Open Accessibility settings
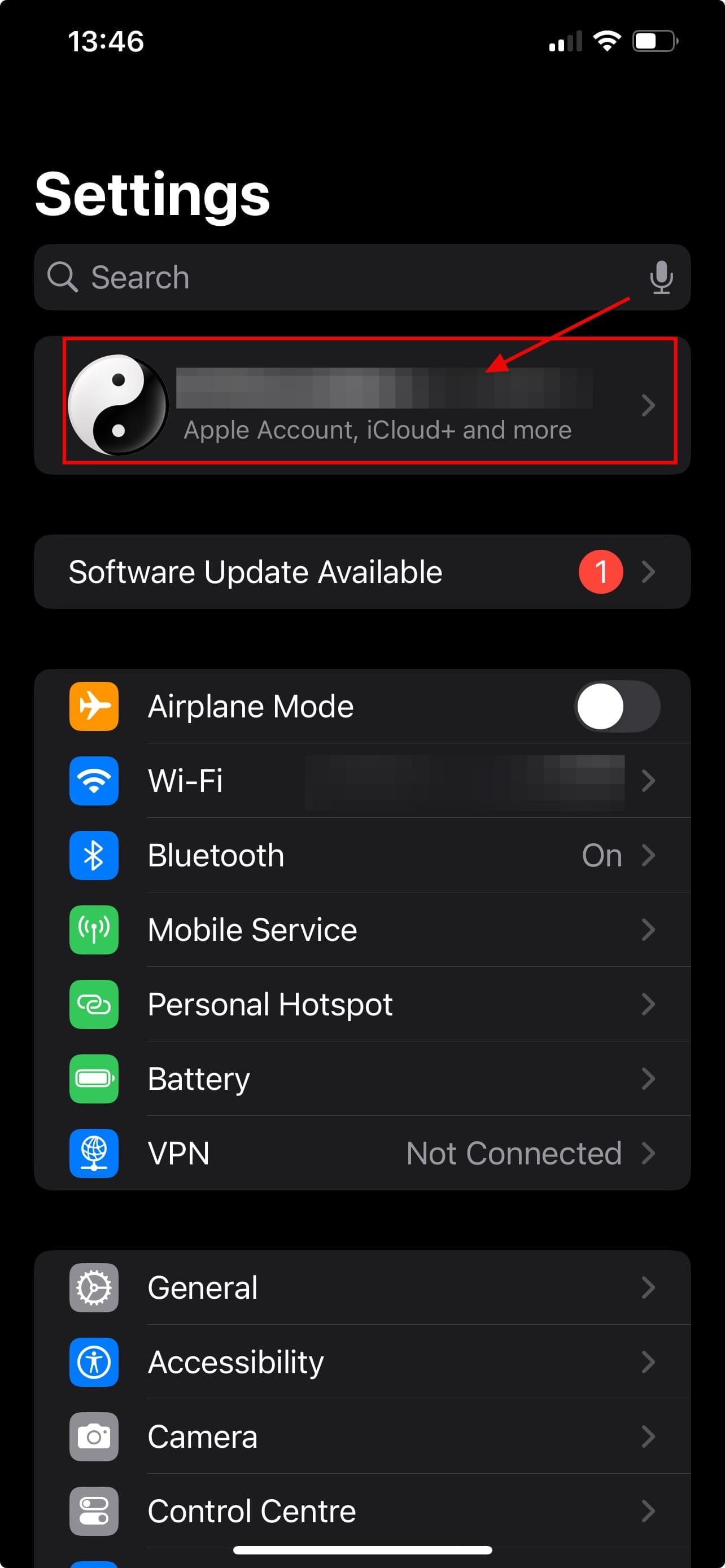The width and height of the screenshot is (725, 1568). (x=363, y=1362)
